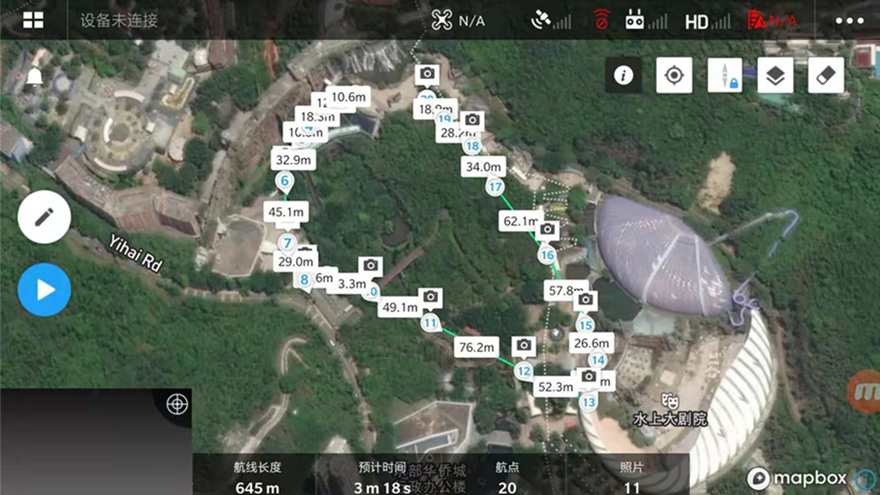880x495 pixels.
Task: Open the HD video signal status
Action: pyautogui.click(x=706, y=20)
